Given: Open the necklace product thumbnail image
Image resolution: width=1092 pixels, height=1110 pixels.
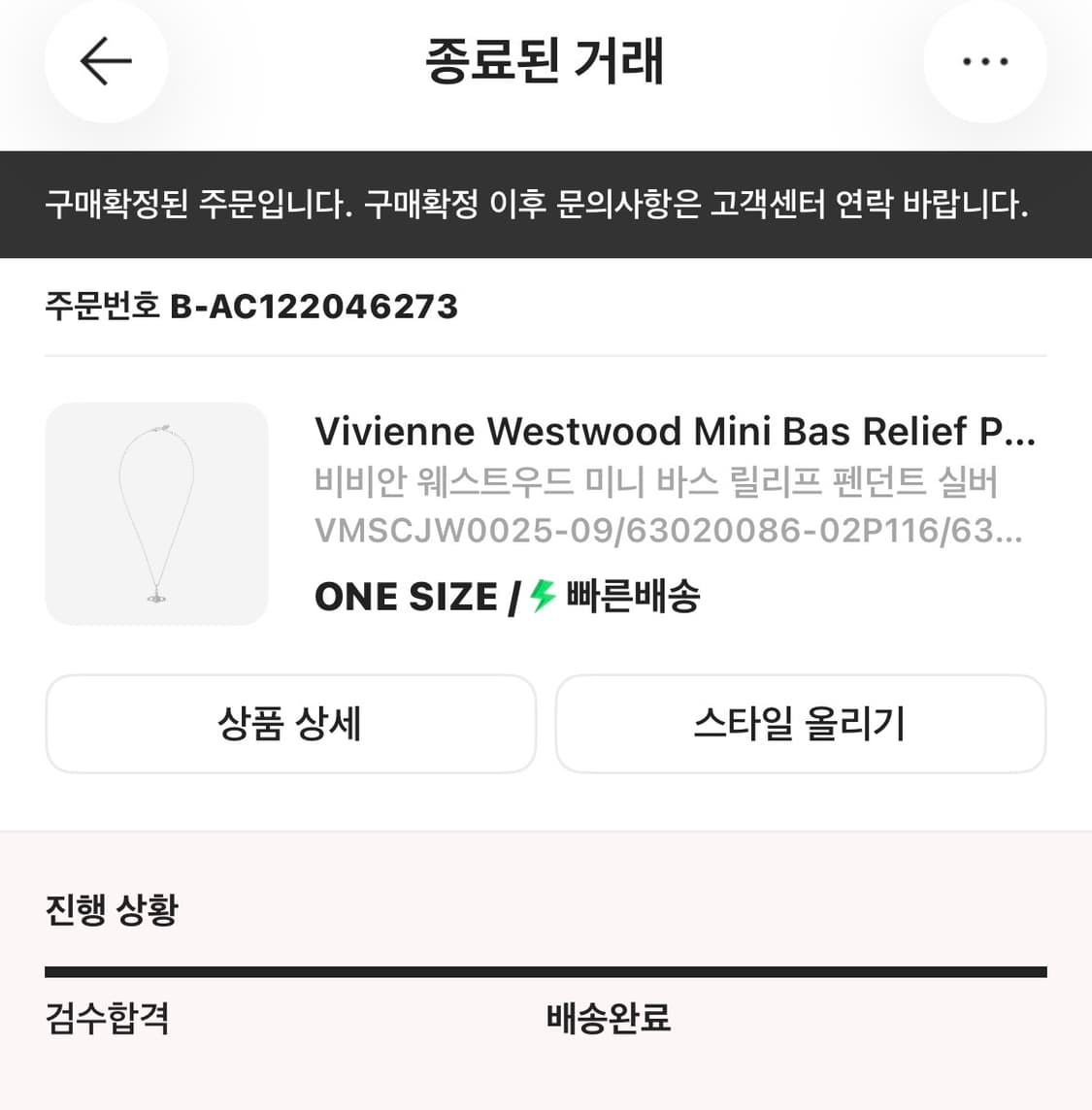Looking at the screenshot, I should tap(156, 513).
